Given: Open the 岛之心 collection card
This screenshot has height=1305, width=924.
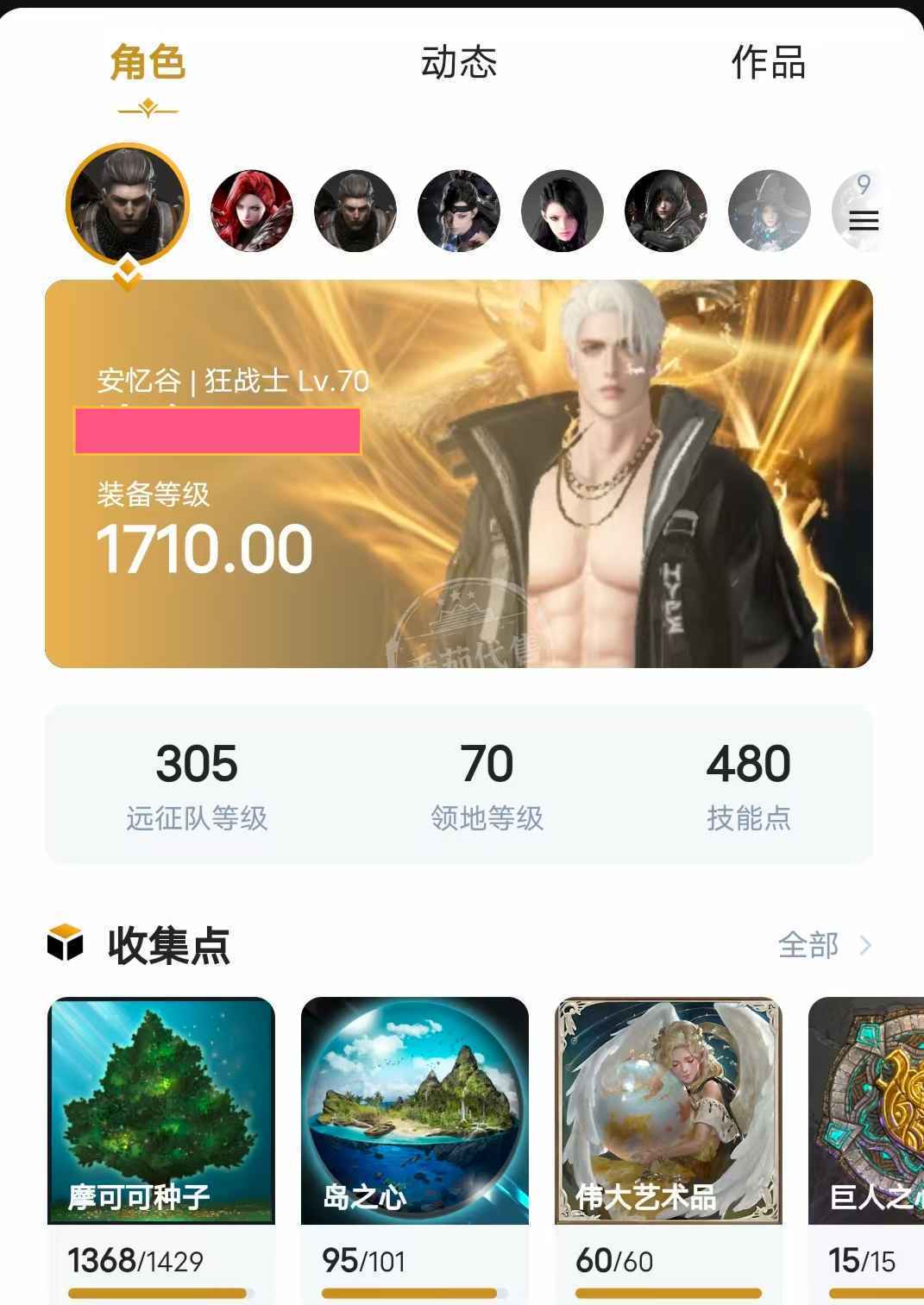Looking at the screenshot, I should click(x=414, y=1122).
